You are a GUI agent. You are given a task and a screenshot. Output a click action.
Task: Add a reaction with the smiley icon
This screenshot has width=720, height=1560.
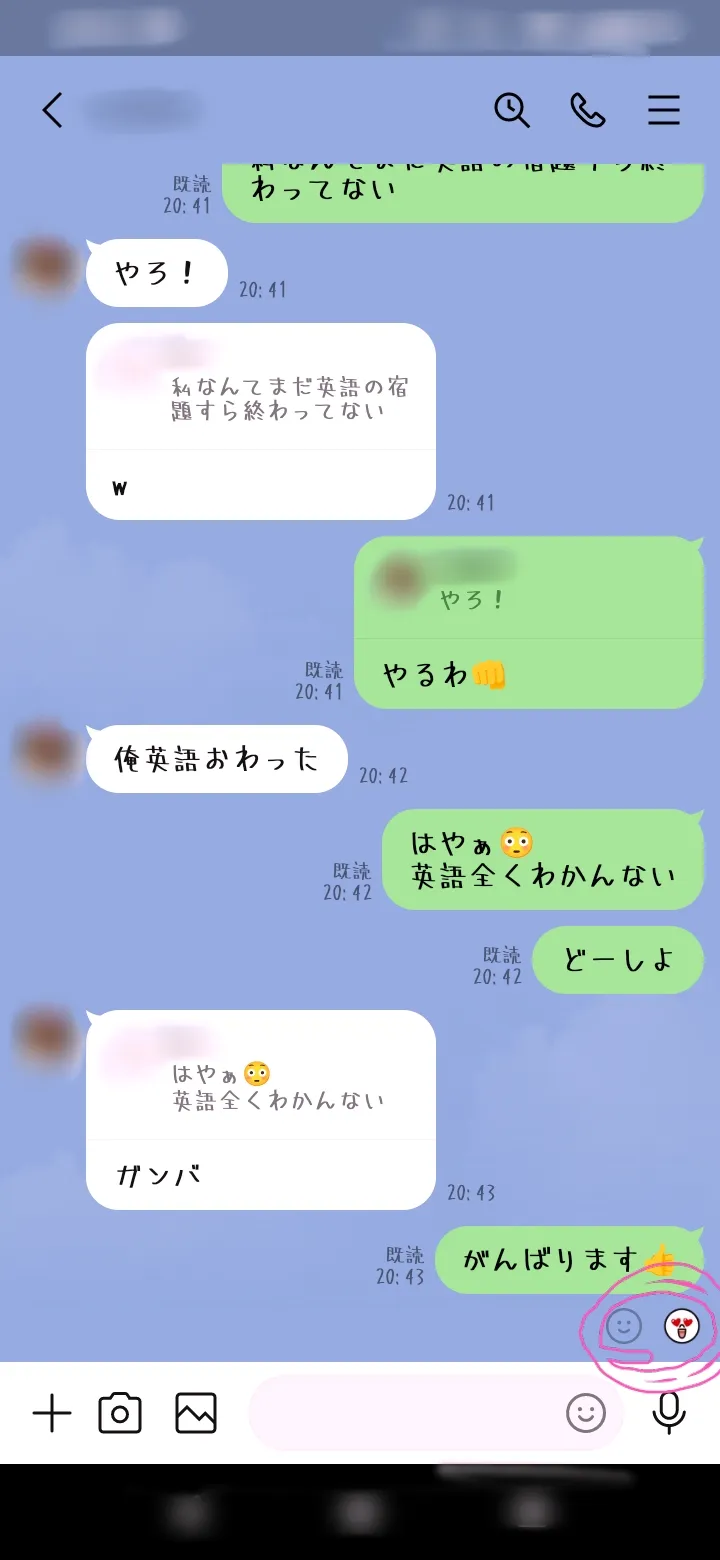tap(624, 1327)
